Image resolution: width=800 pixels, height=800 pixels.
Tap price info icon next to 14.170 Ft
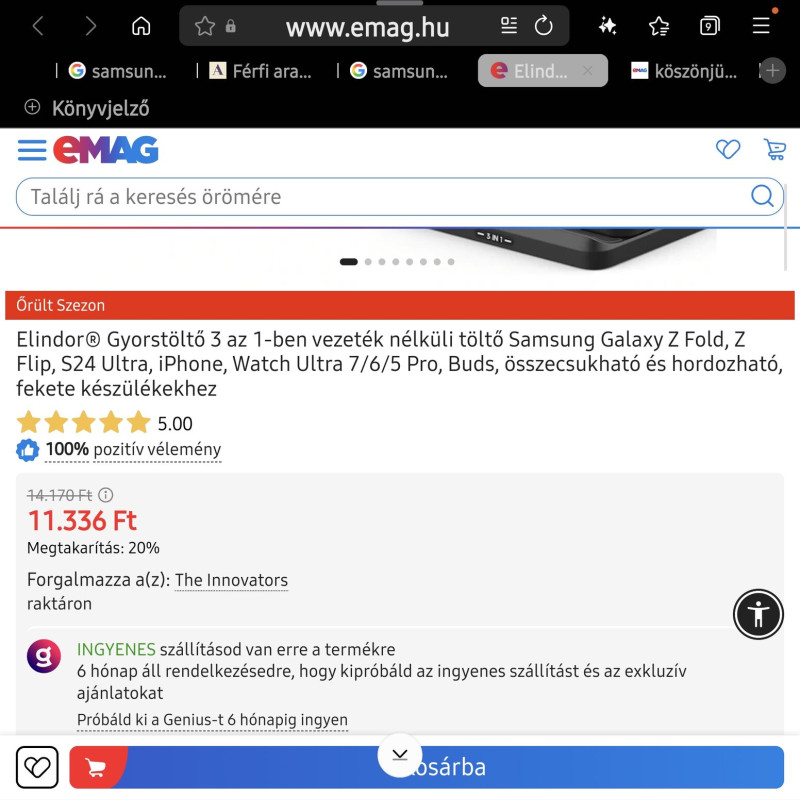pyautogui.click(x=106, y=495)
